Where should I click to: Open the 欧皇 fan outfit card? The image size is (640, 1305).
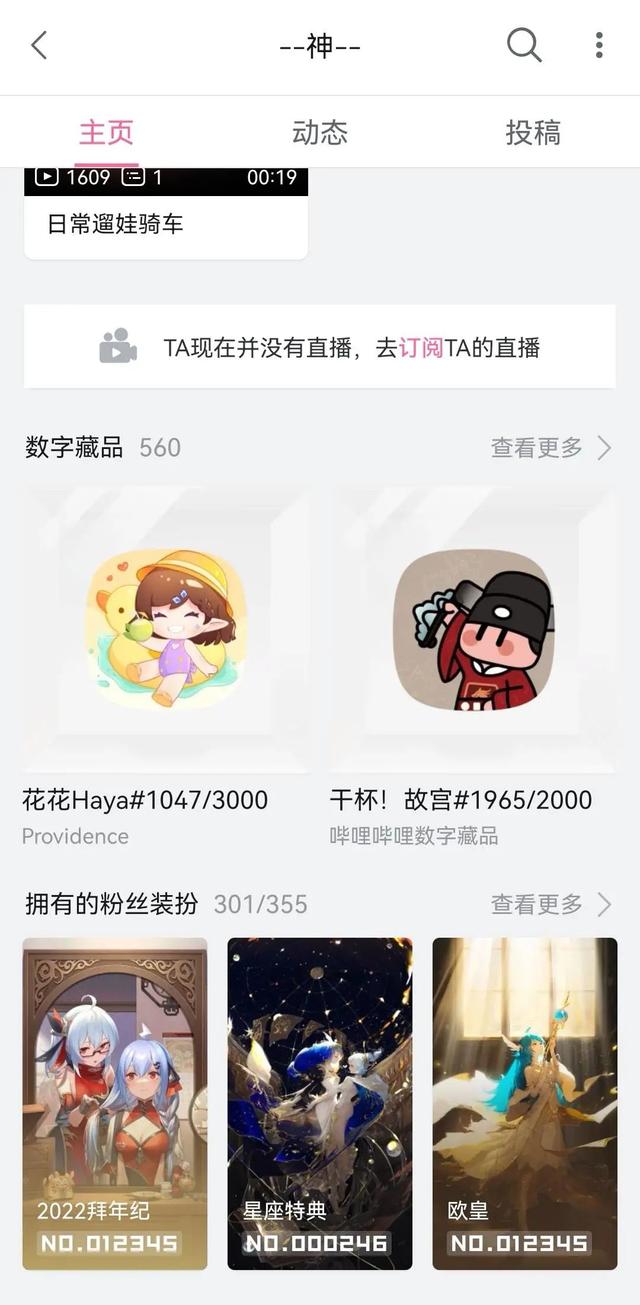(x=525, y=1103)
